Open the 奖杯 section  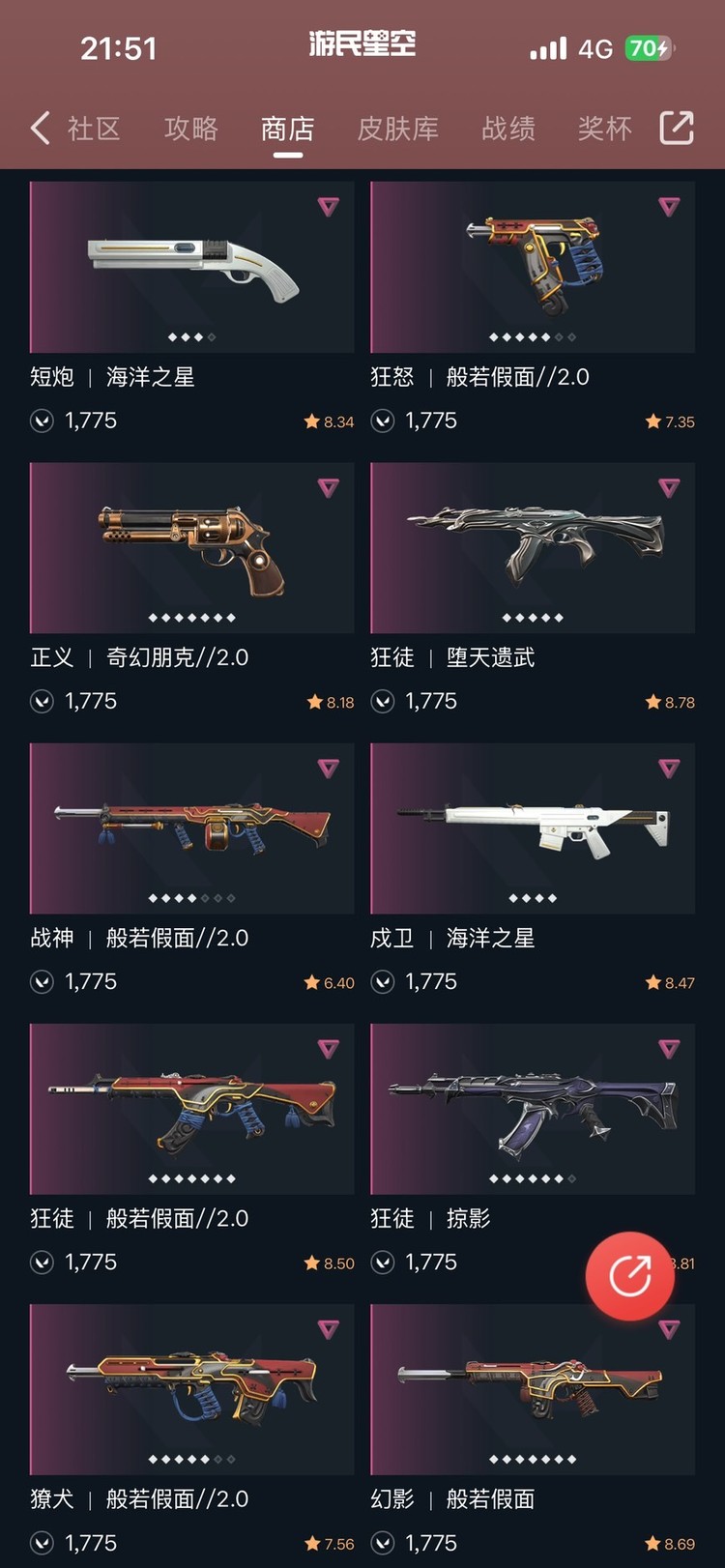coord(603,129)
